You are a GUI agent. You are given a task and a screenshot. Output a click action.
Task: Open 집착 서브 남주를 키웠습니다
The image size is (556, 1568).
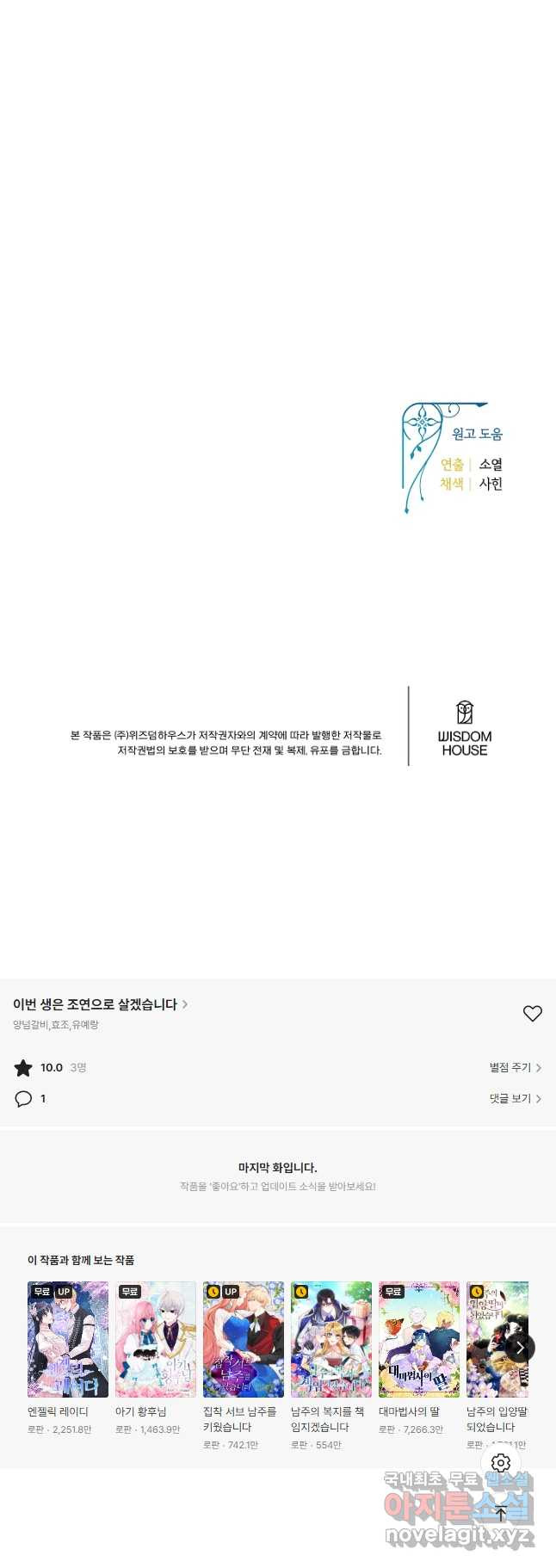(244, 1339)
